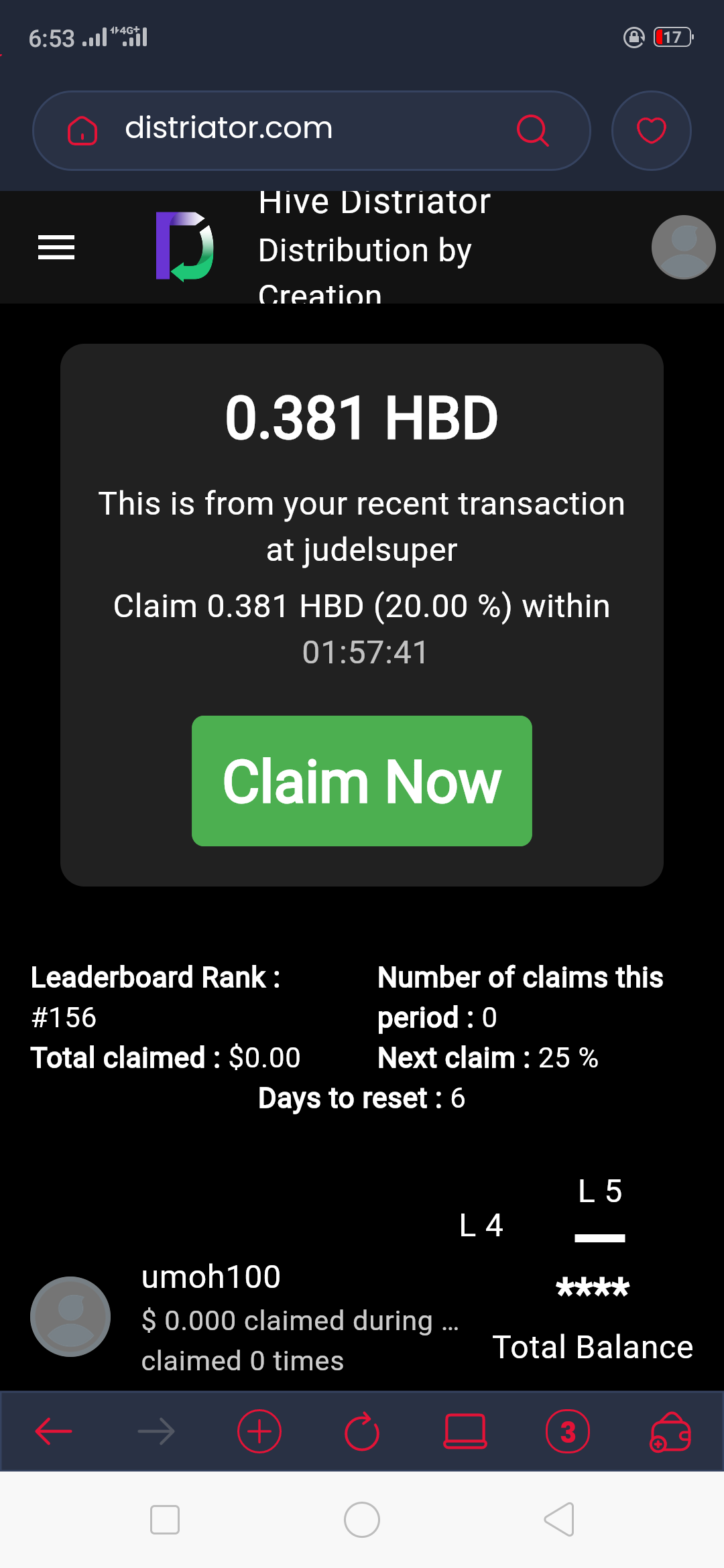Open the hamburger menu
The width and height of the screenshot is (724, 1568).
pos(56,247)
